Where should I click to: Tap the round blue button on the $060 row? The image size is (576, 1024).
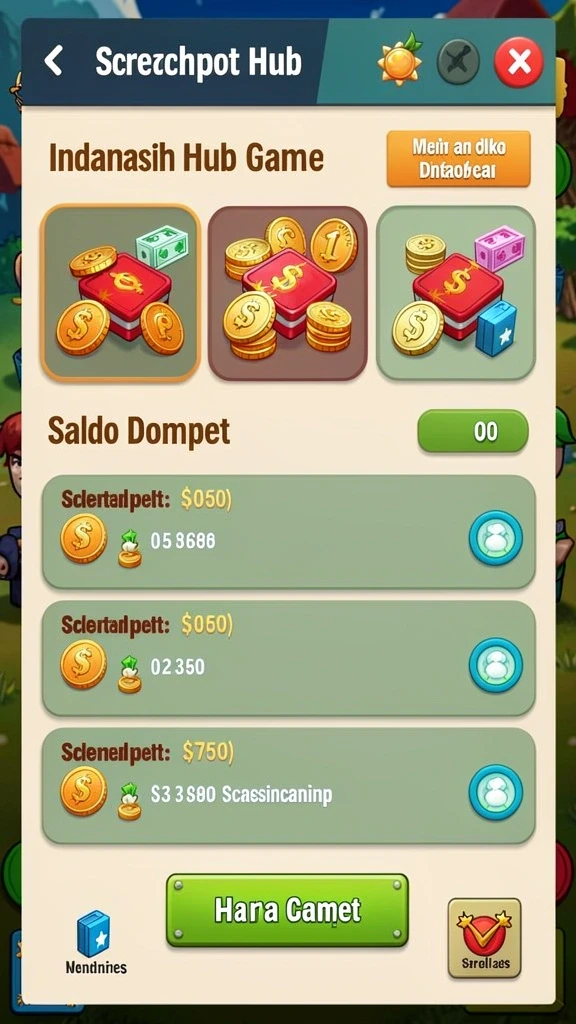[496, 665]
